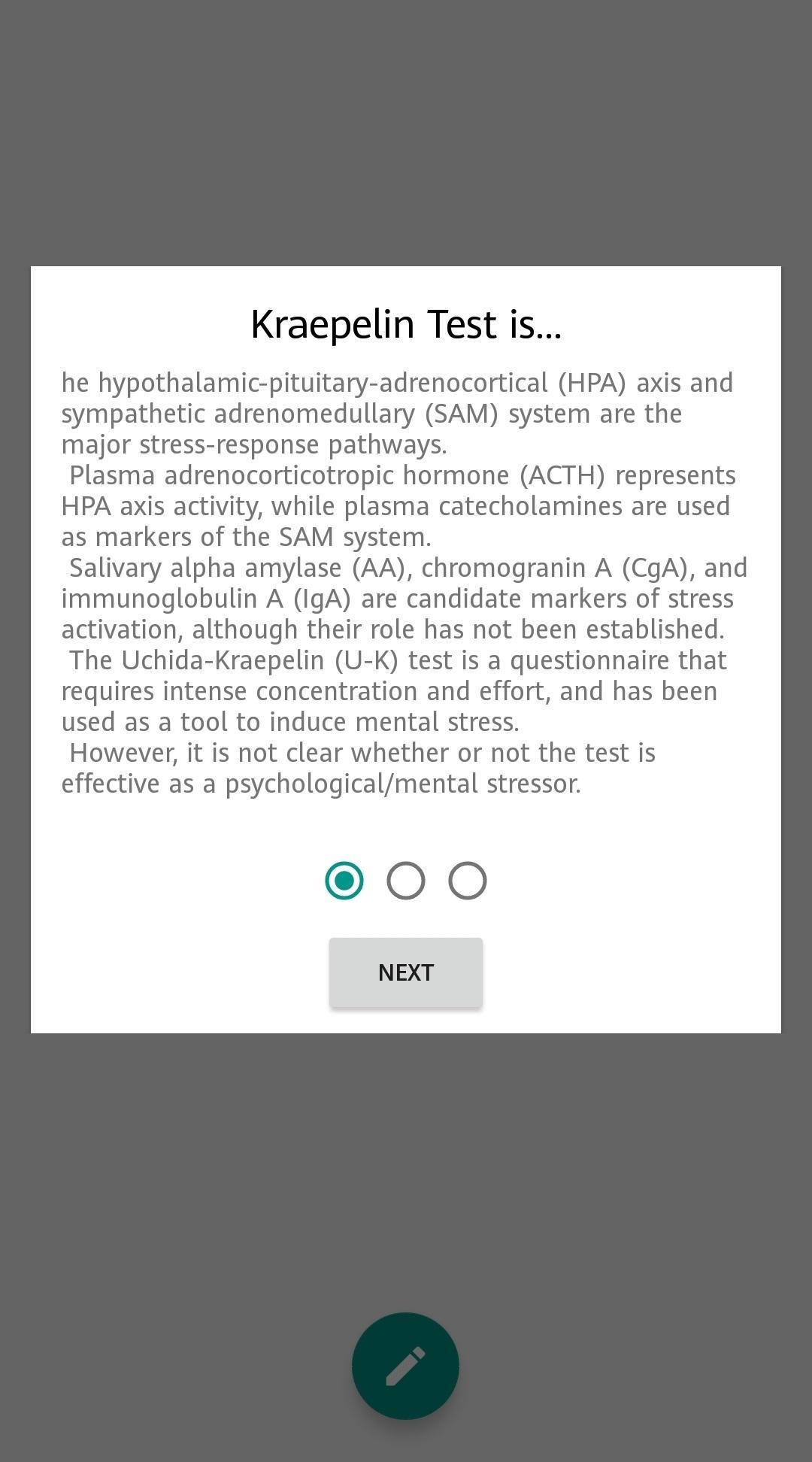Select the second page indicator dot
The height and width of the screenshot is (1462, 812).
pyautogui.click(x=406, y=880)
